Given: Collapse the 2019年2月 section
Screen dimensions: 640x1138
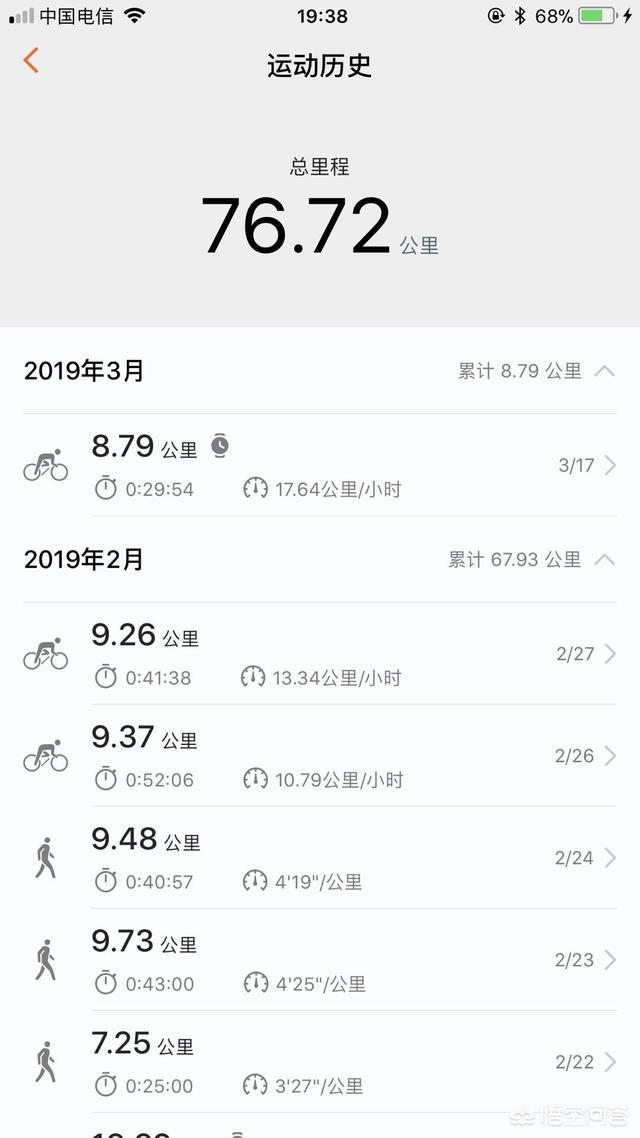Looking at the screenshot, I should pos(603,560).
